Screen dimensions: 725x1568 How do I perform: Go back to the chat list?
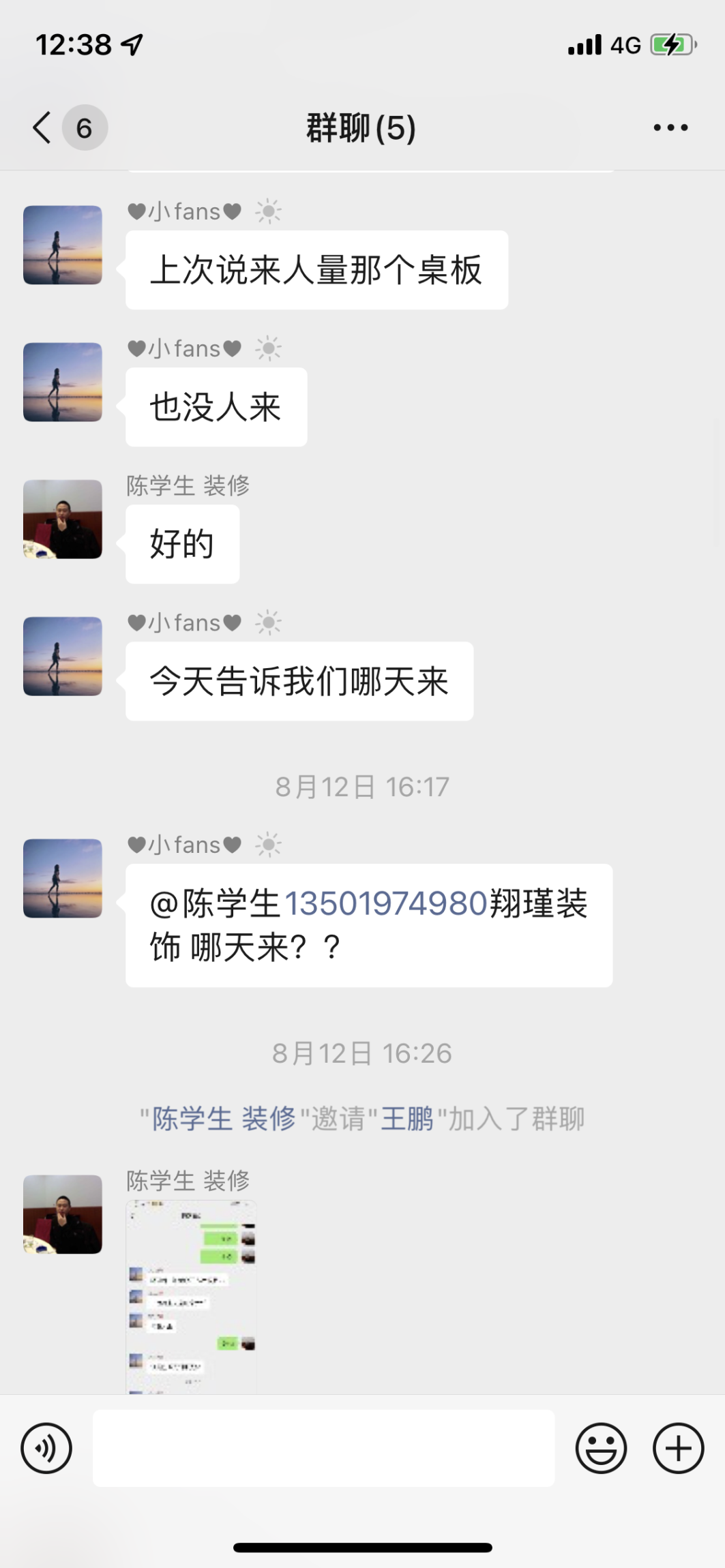(x=42, y=127)
